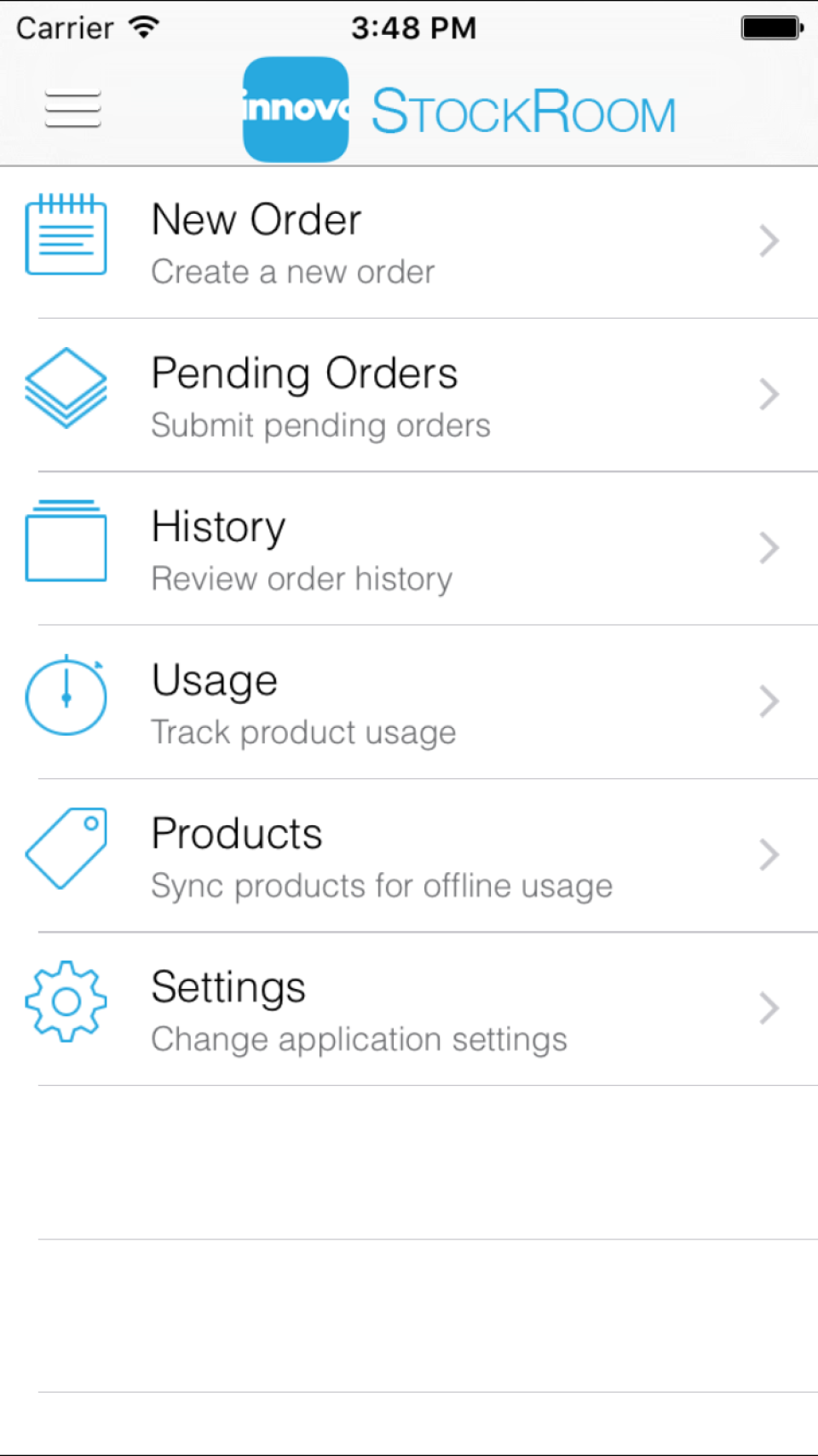Select Products to sync offline
This screenshot has height=1456, width=818.
409,856
